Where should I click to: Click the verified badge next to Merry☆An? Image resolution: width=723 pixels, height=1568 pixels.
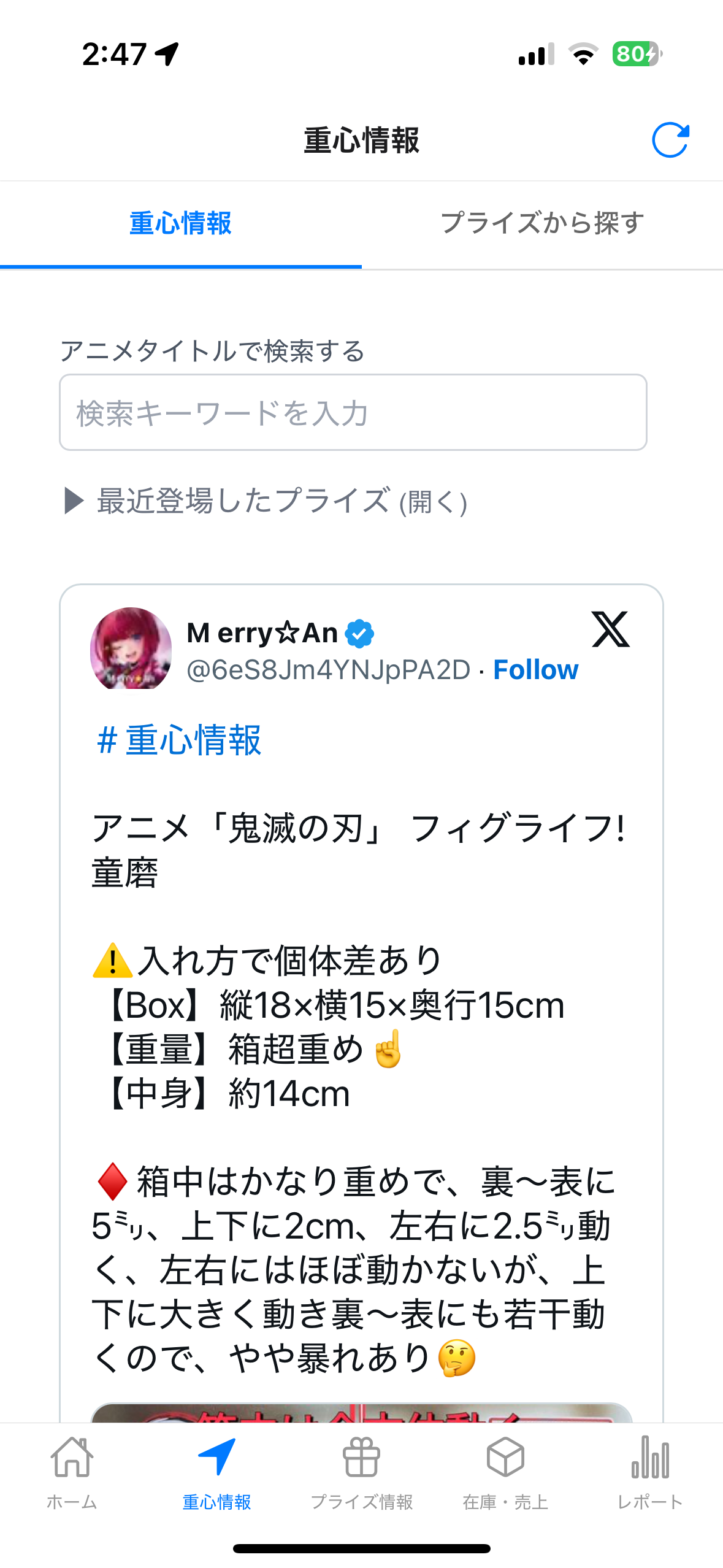point(360,633)
